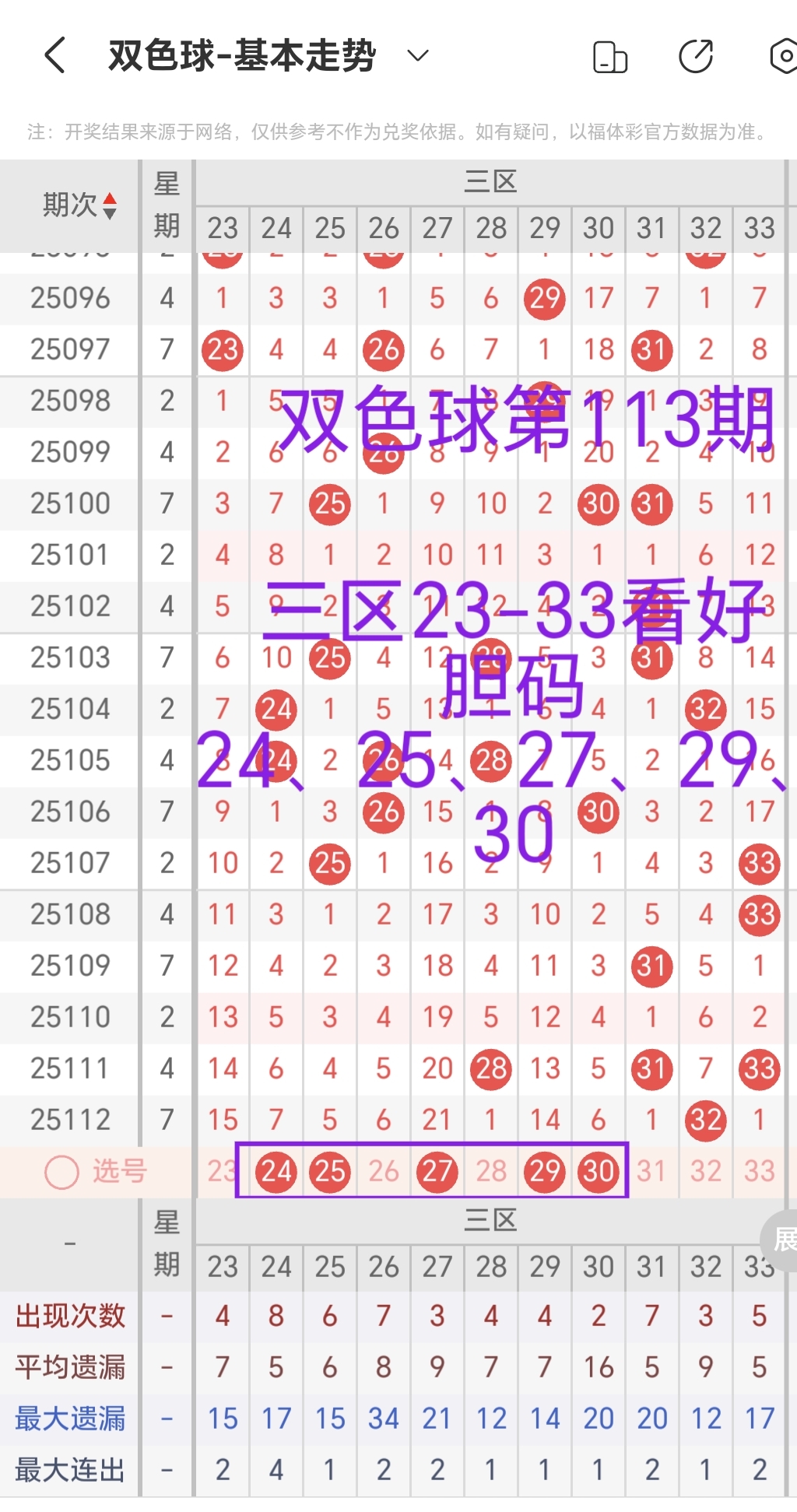Tap the sort triangles next to 期次
Screen dimensions: 797x1512
click(111, 205)
